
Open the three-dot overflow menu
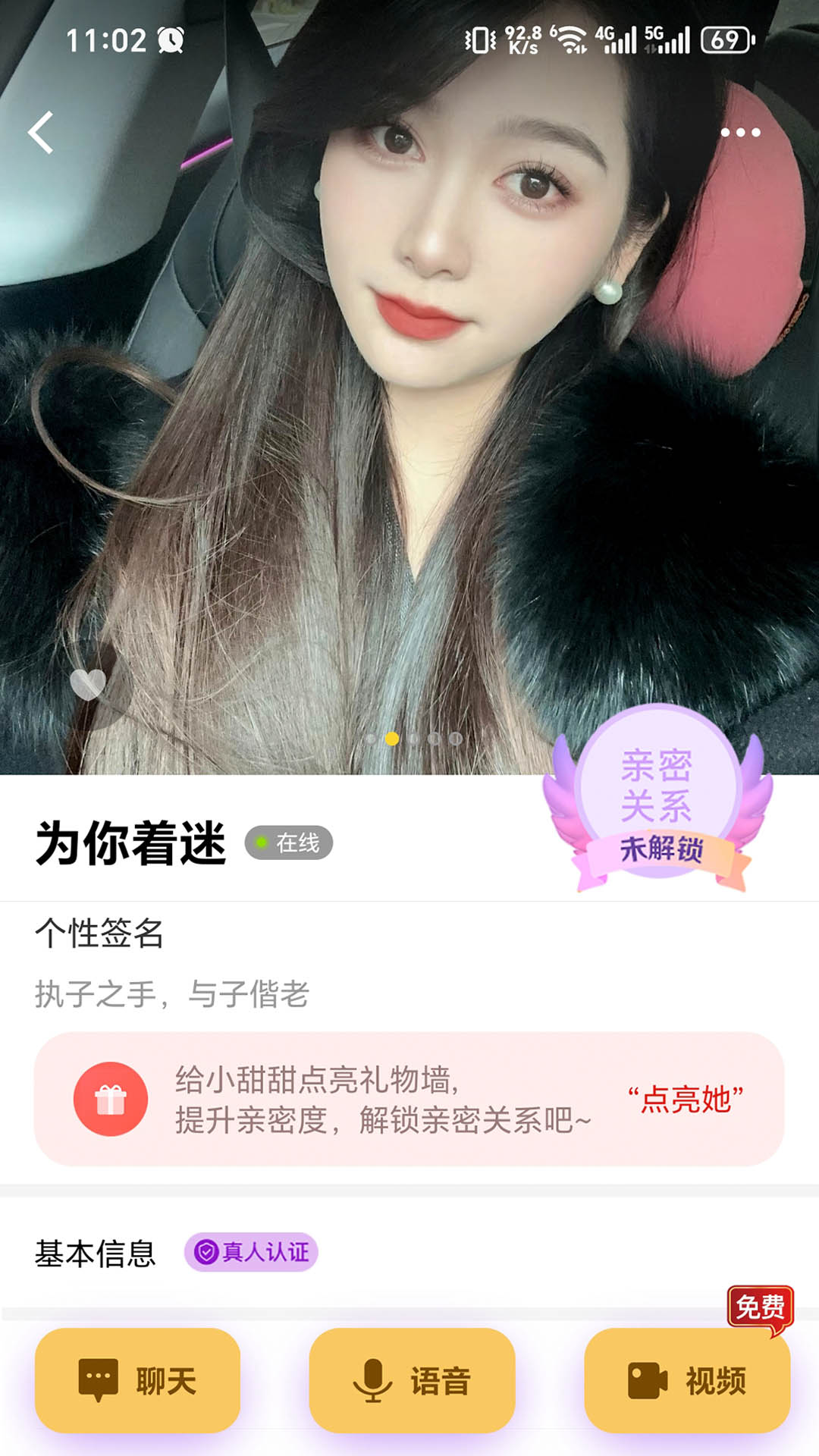click(739, 133)
